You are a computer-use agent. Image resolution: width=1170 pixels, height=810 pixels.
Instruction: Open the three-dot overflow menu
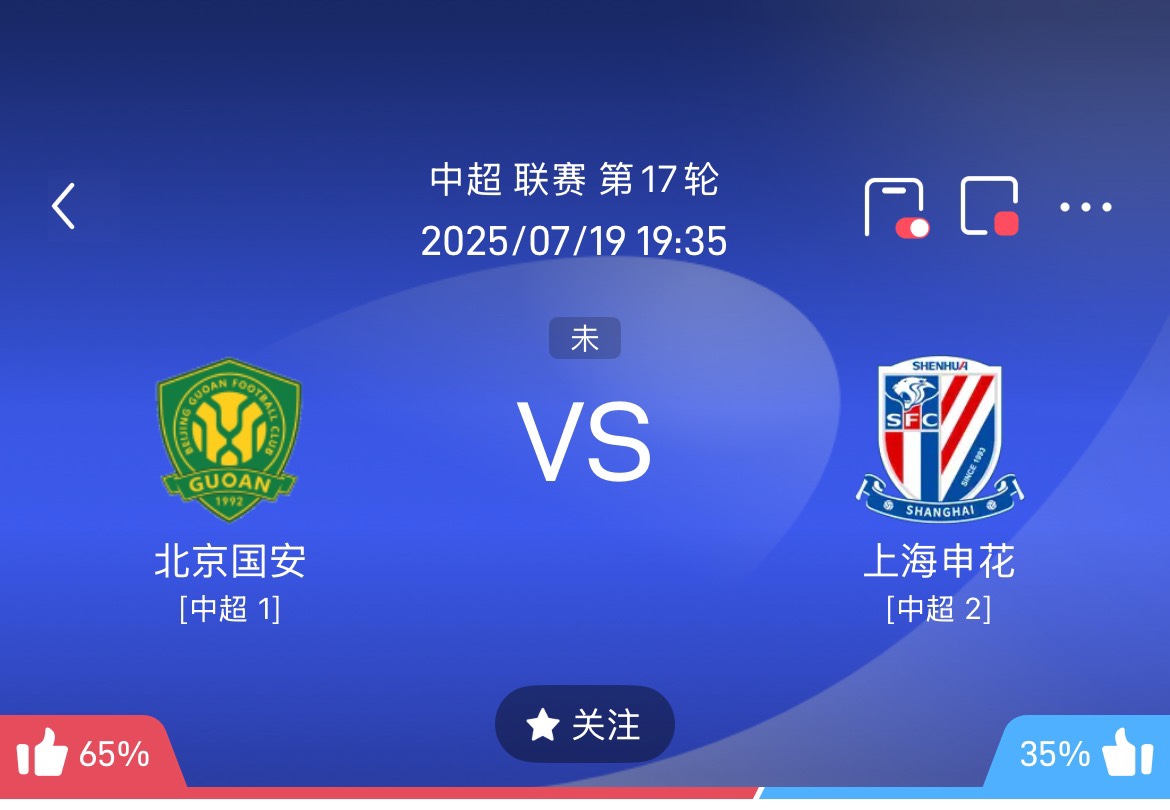[x=1085, y=207]
